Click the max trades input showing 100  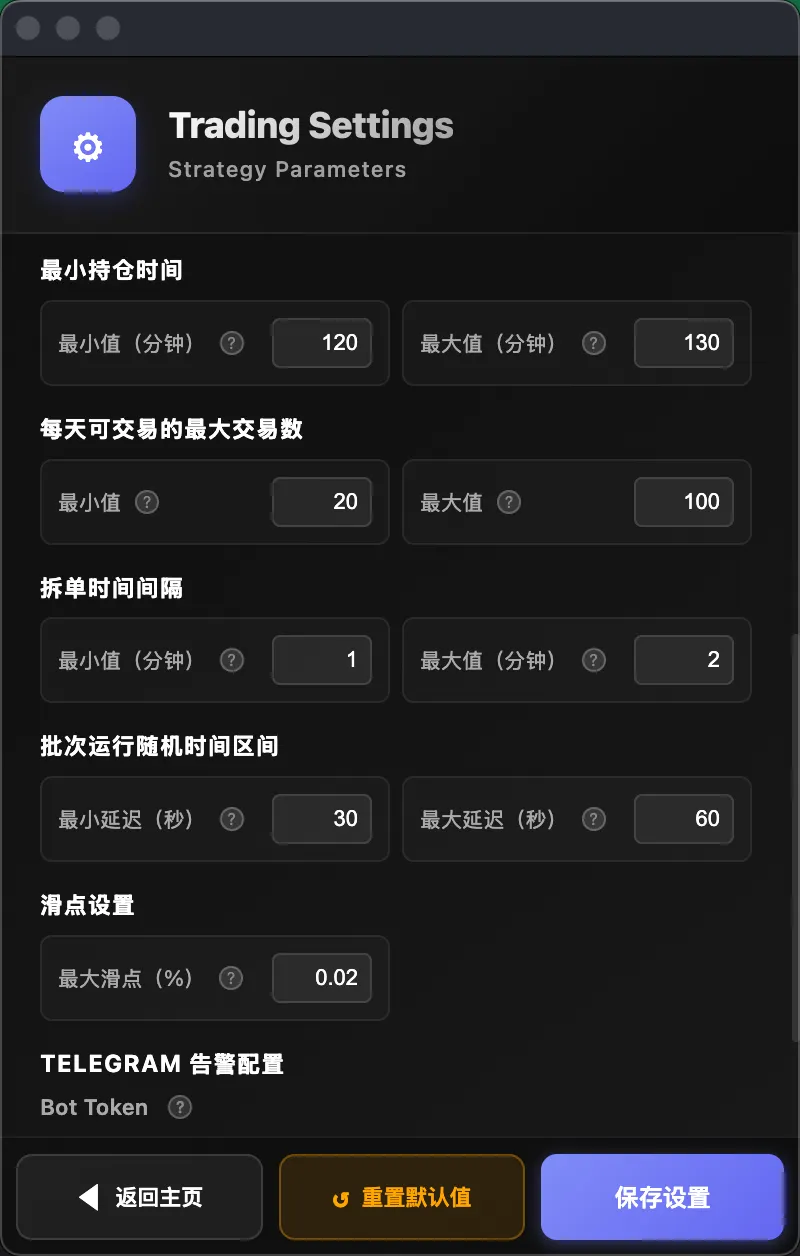(x=684, y=502)
